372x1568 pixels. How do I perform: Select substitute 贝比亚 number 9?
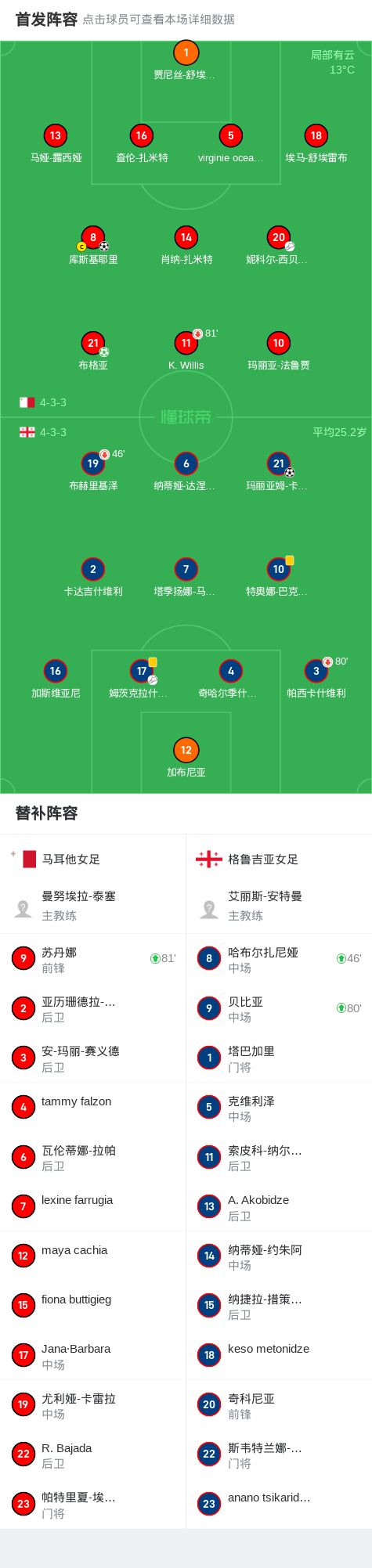279,1008
